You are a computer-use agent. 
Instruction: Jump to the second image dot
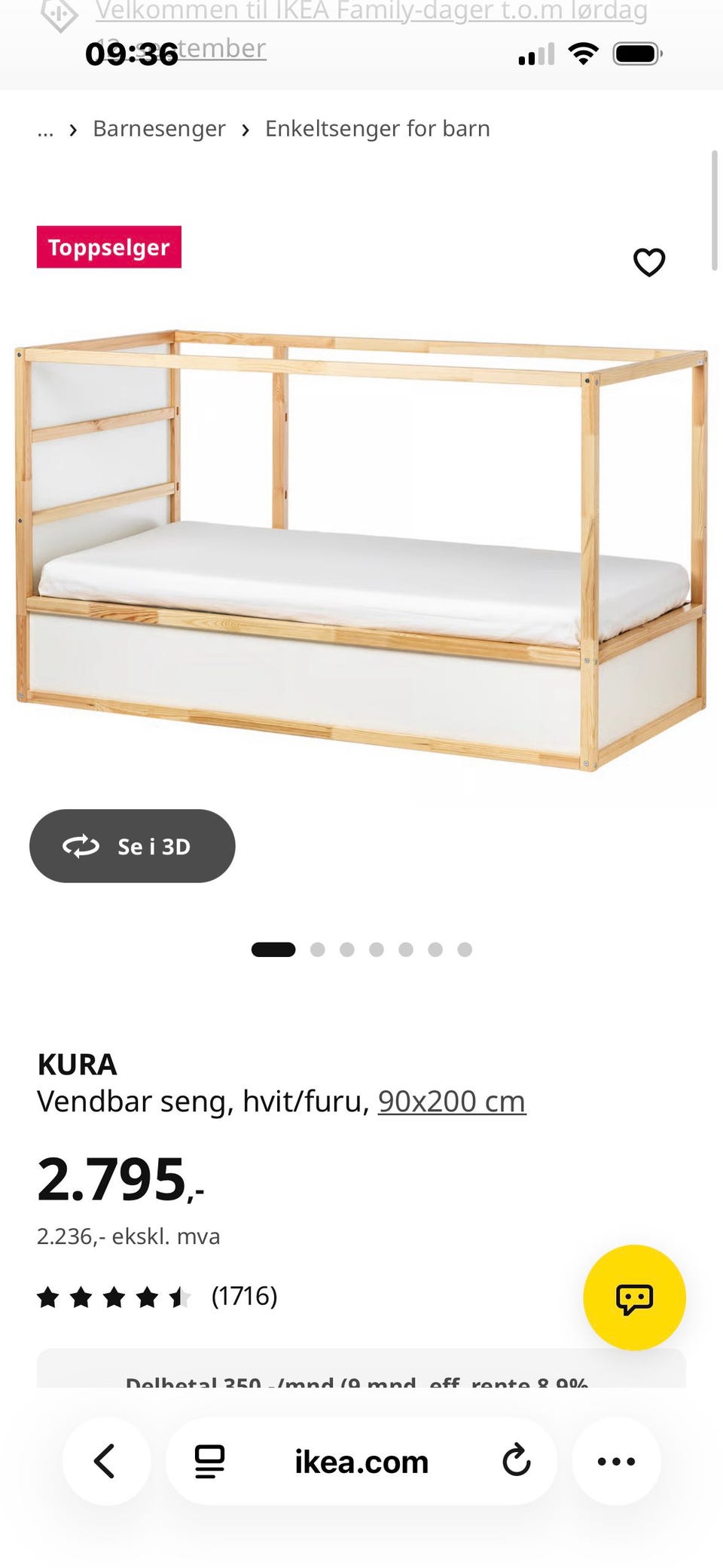click(x=318, y=949)
